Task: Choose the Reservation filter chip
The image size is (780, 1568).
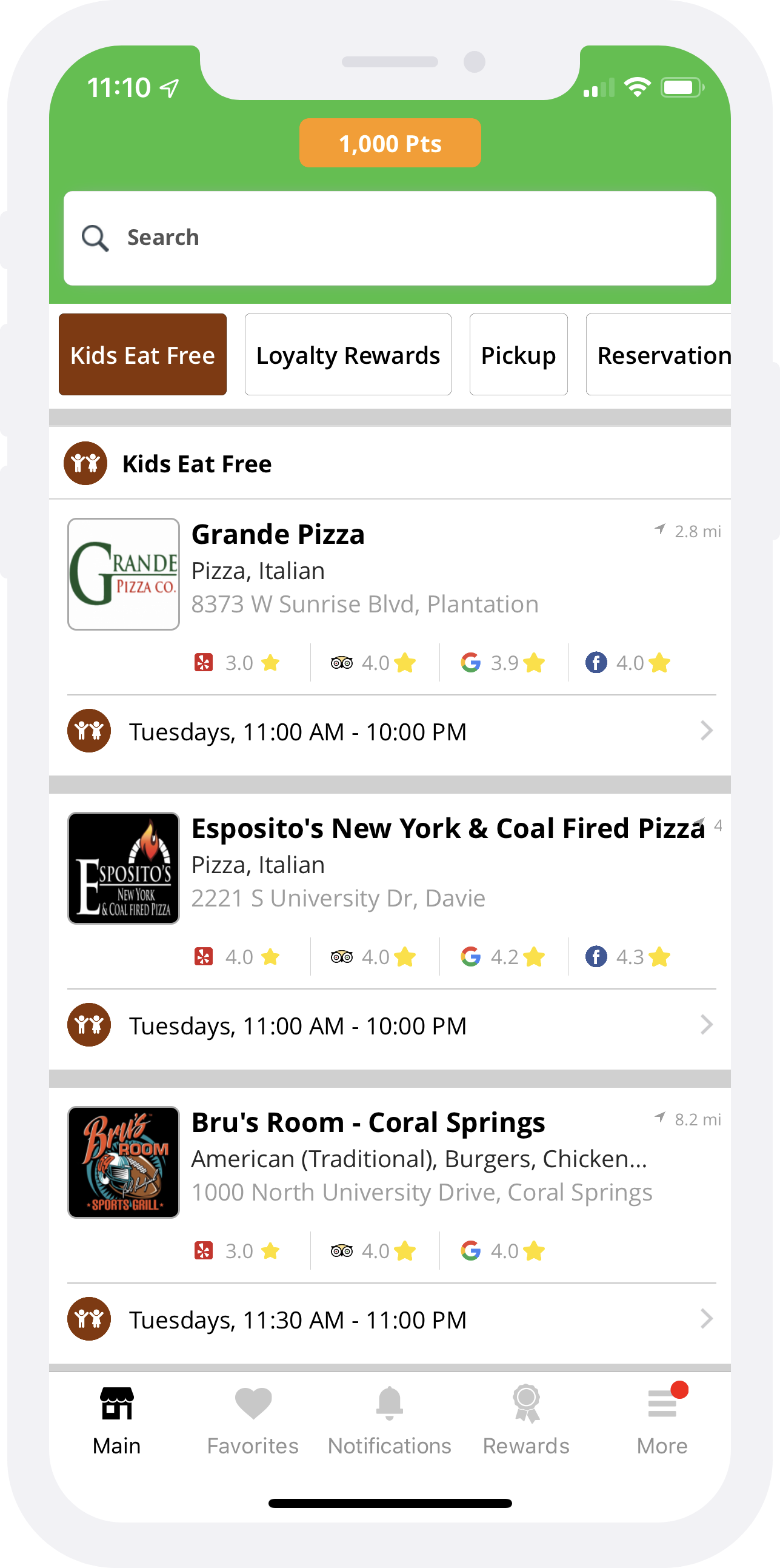Action: (658, 355)
